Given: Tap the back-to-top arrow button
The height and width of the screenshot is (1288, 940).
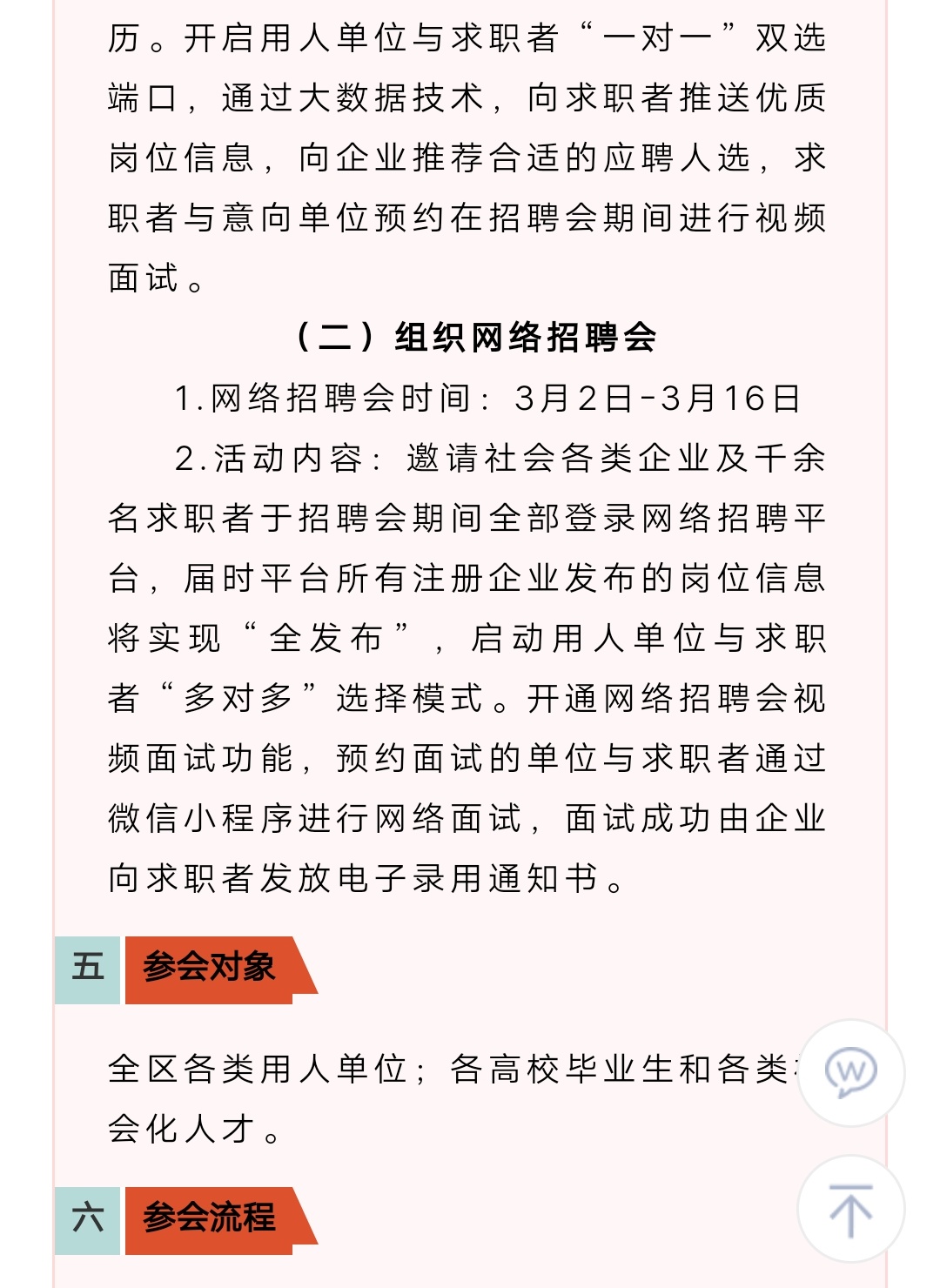Looking at the screenshot, I should 850,1209.
